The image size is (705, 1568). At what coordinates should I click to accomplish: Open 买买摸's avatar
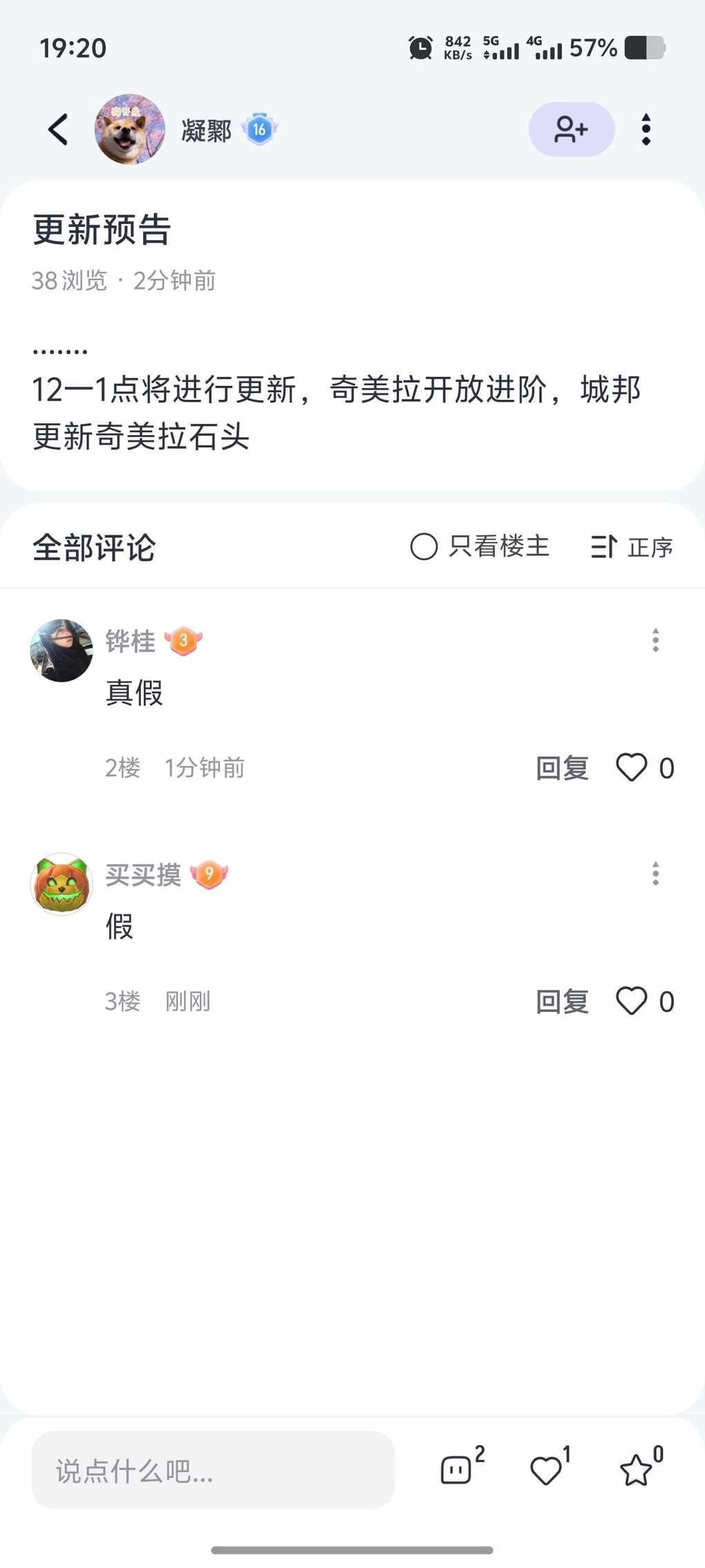pyautogui.click(x=62, y=883)
